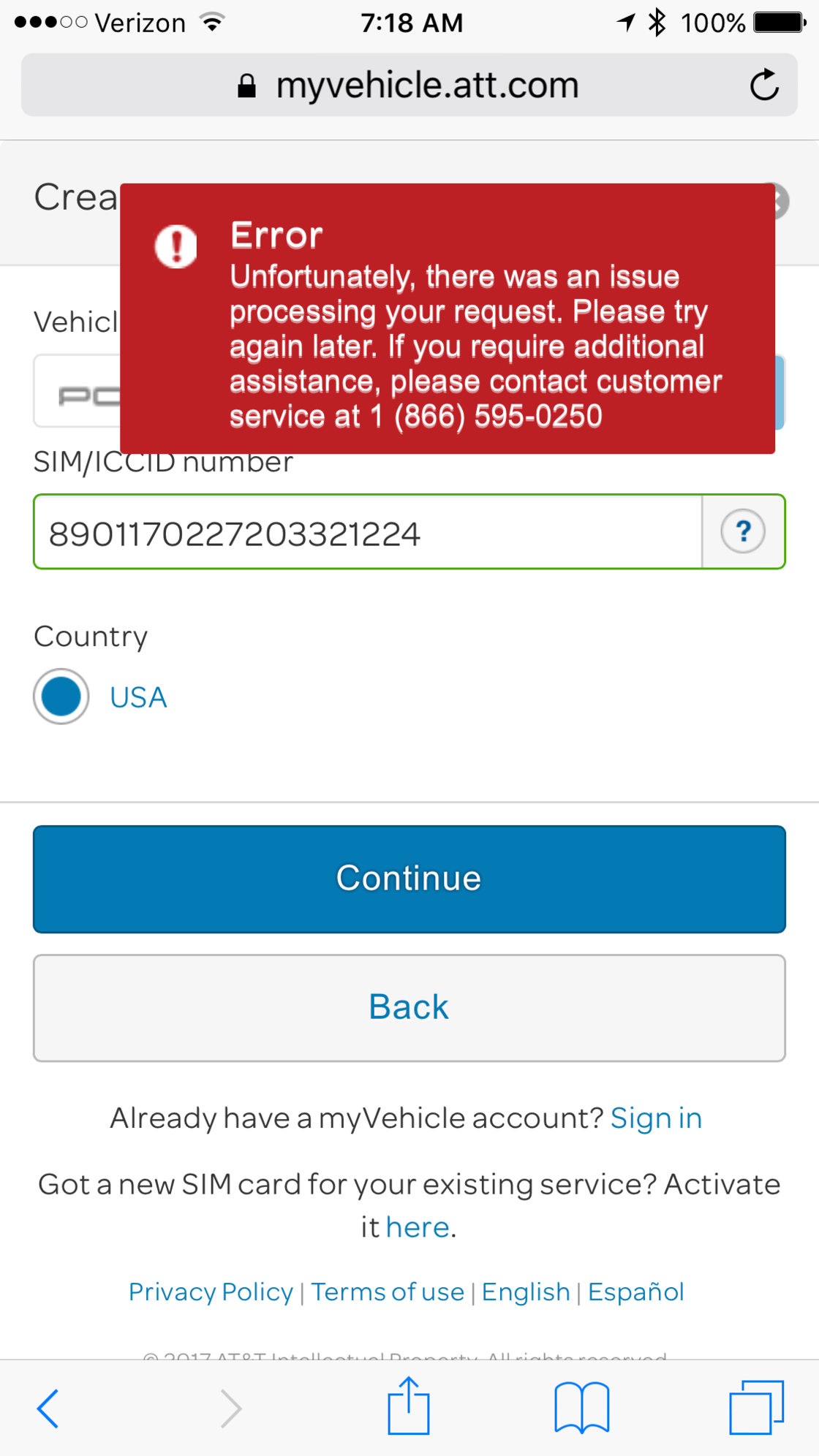This screenshot has height=1456, width=819.
Task: Select the USA country option
Action: [62, 697]
